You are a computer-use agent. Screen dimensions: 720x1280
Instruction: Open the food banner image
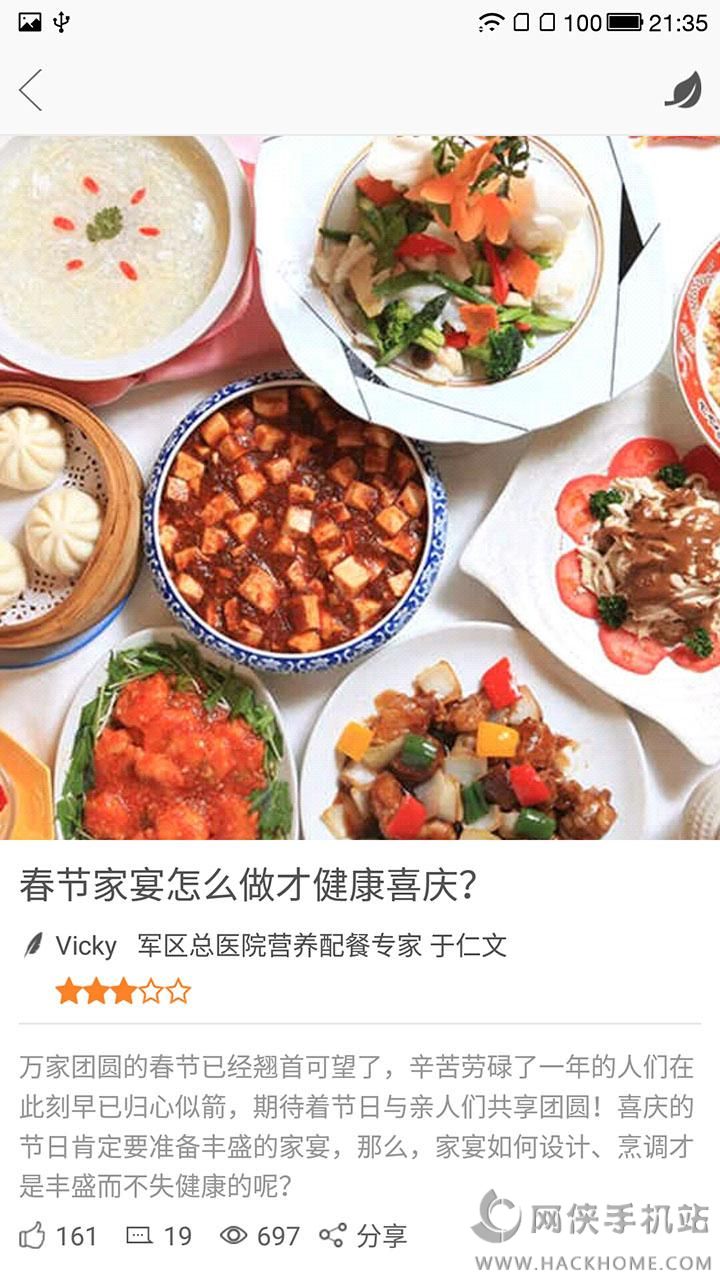(360, 488)
